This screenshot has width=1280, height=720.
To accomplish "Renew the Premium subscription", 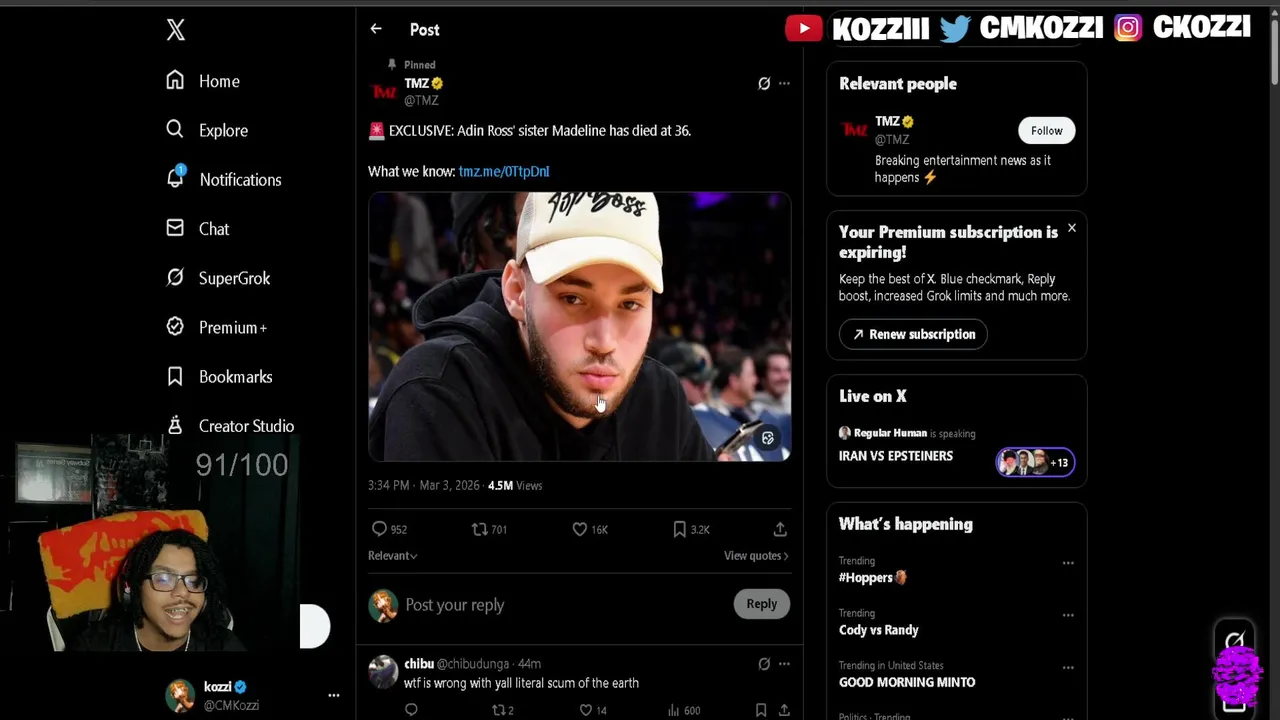I will 913,334.
